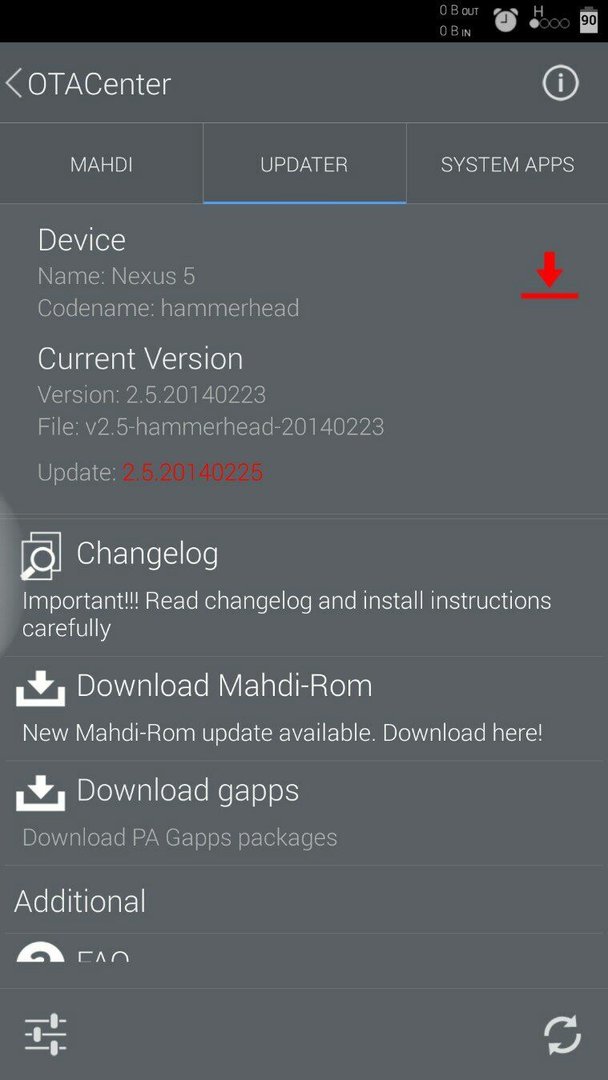The image size is (608, 1080).
Task: Refresh to check for updates
Action: point(562,1034)
